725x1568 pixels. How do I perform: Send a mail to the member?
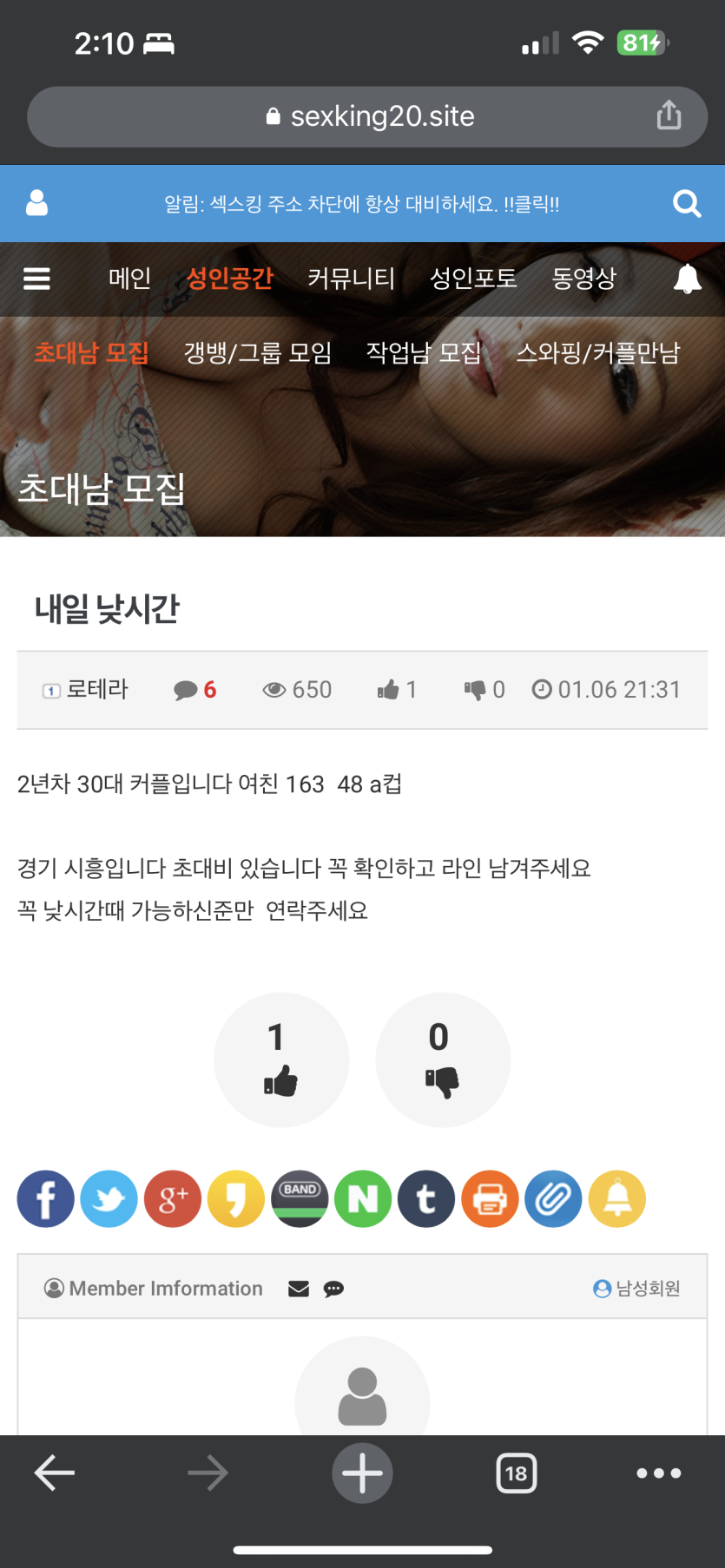tap(299, 1289)
